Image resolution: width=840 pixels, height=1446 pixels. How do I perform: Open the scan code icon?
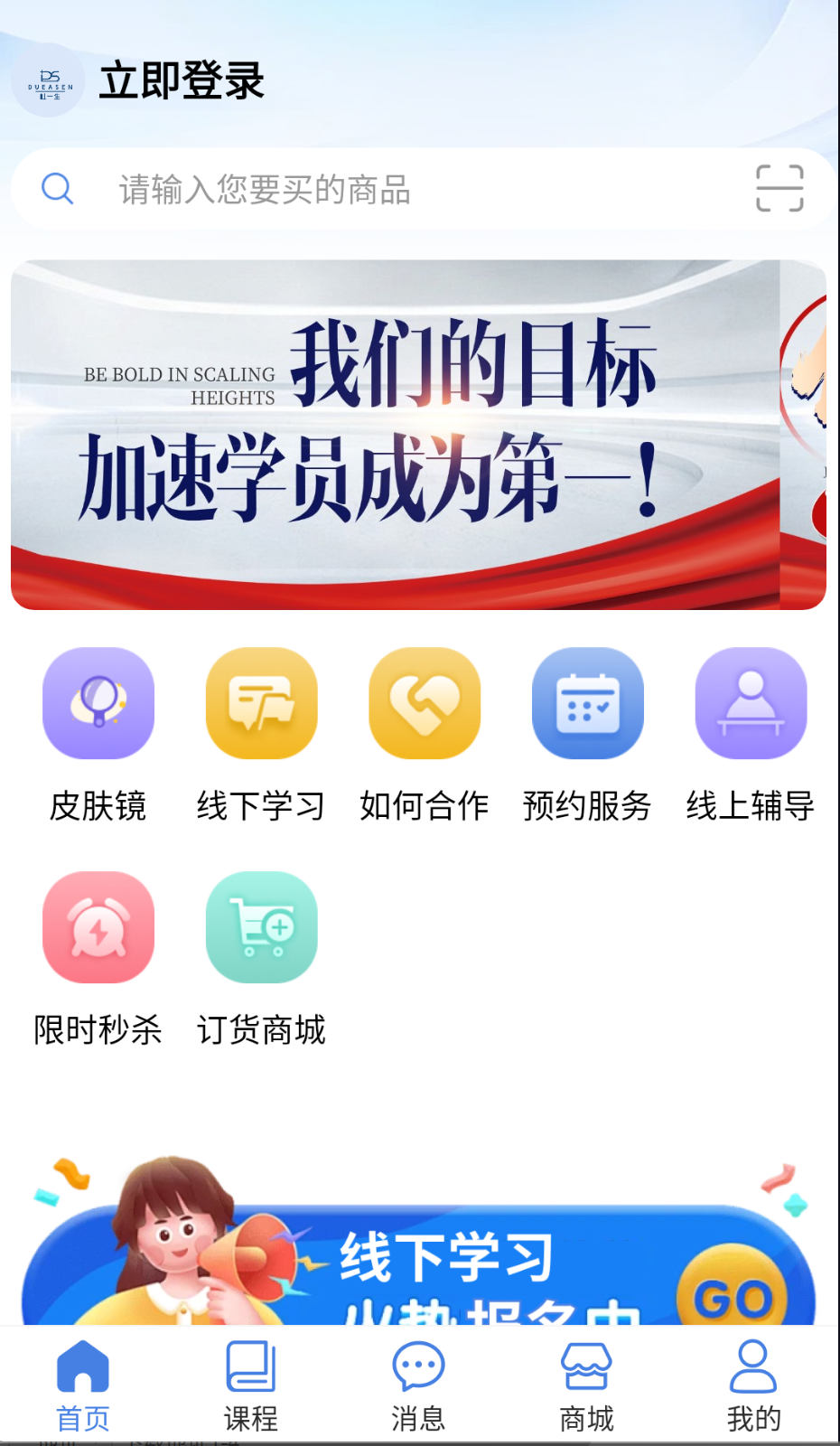[779, 189]
